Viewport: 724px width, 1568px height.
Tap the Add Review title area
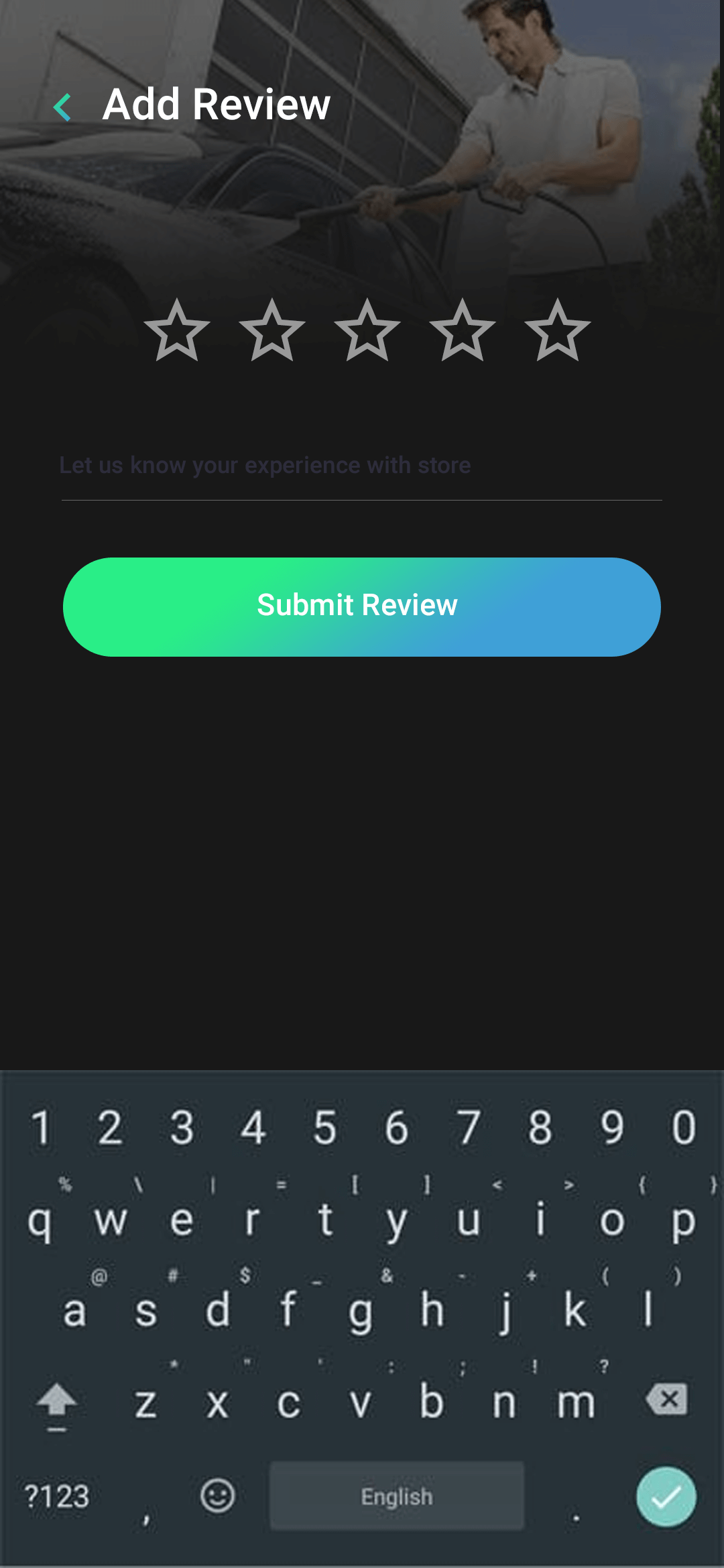point(216,104)
